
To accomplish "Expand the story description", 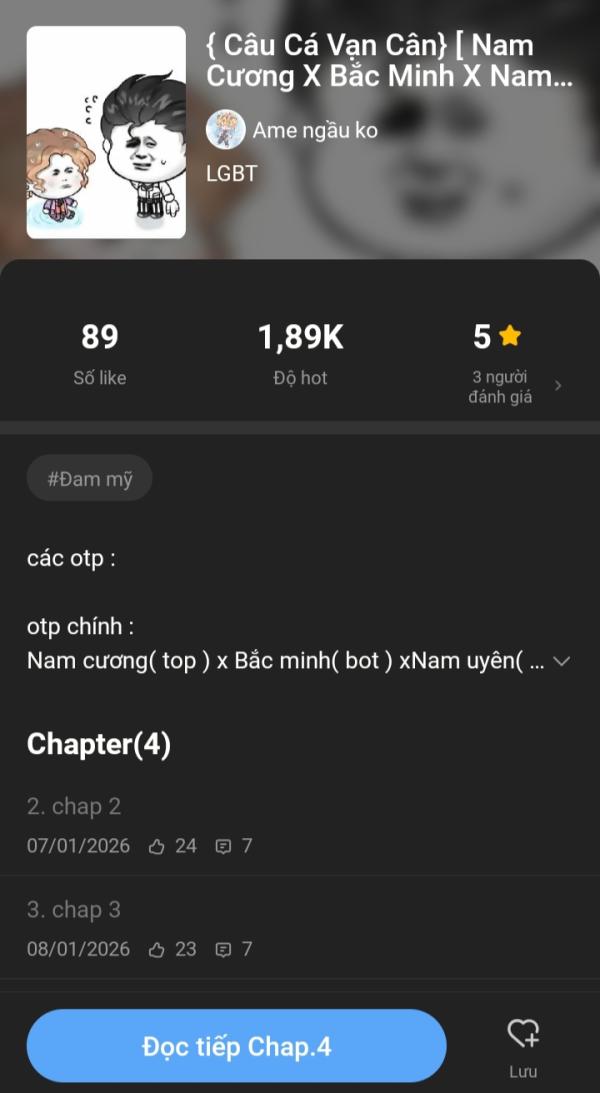I will pyautogui.click(x=562, y=662).
